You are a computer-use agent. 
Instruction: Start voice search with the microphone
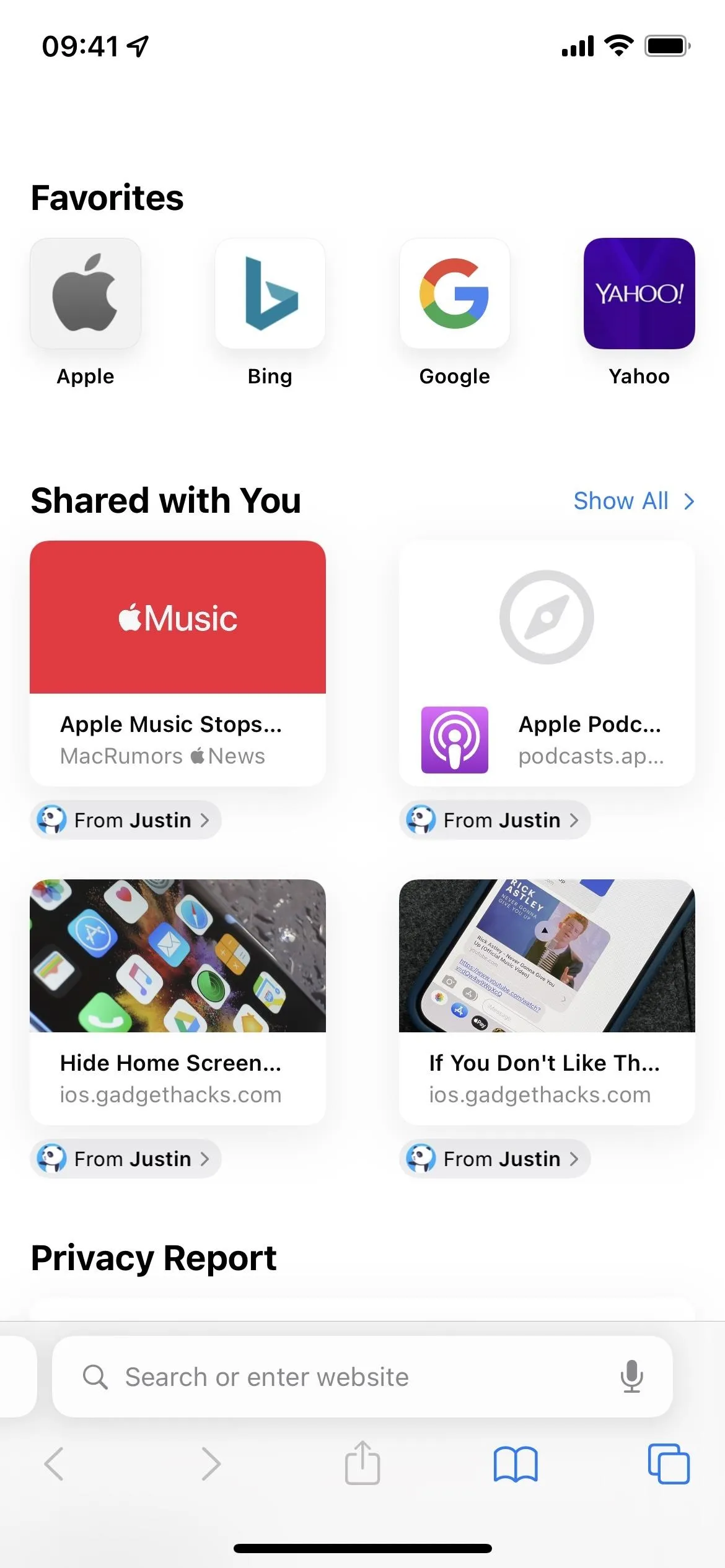point(631,1377)
